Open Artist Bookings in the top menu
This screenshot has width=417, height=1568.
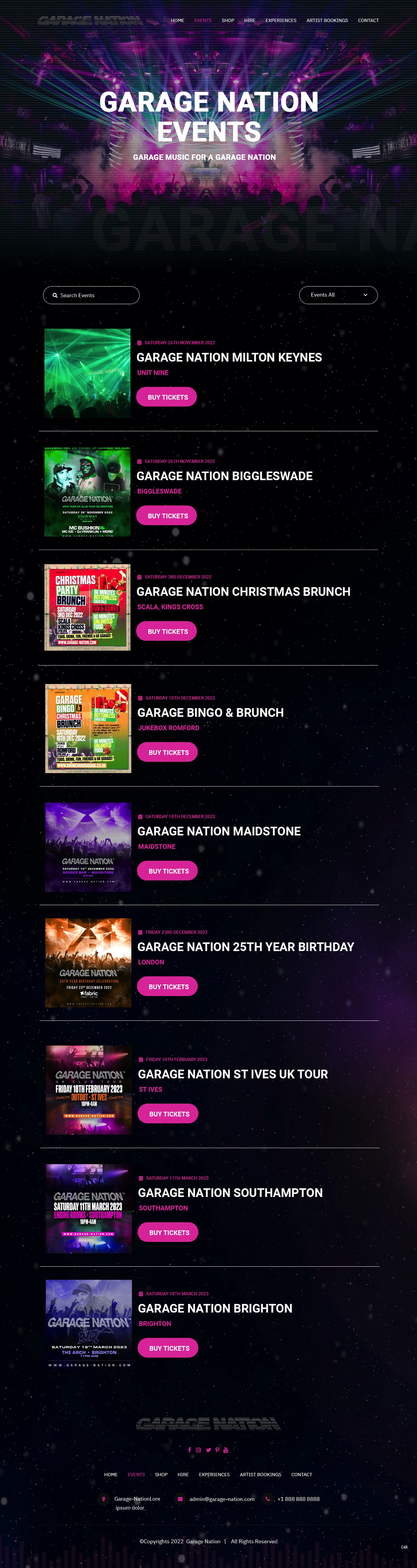(327, 21)
